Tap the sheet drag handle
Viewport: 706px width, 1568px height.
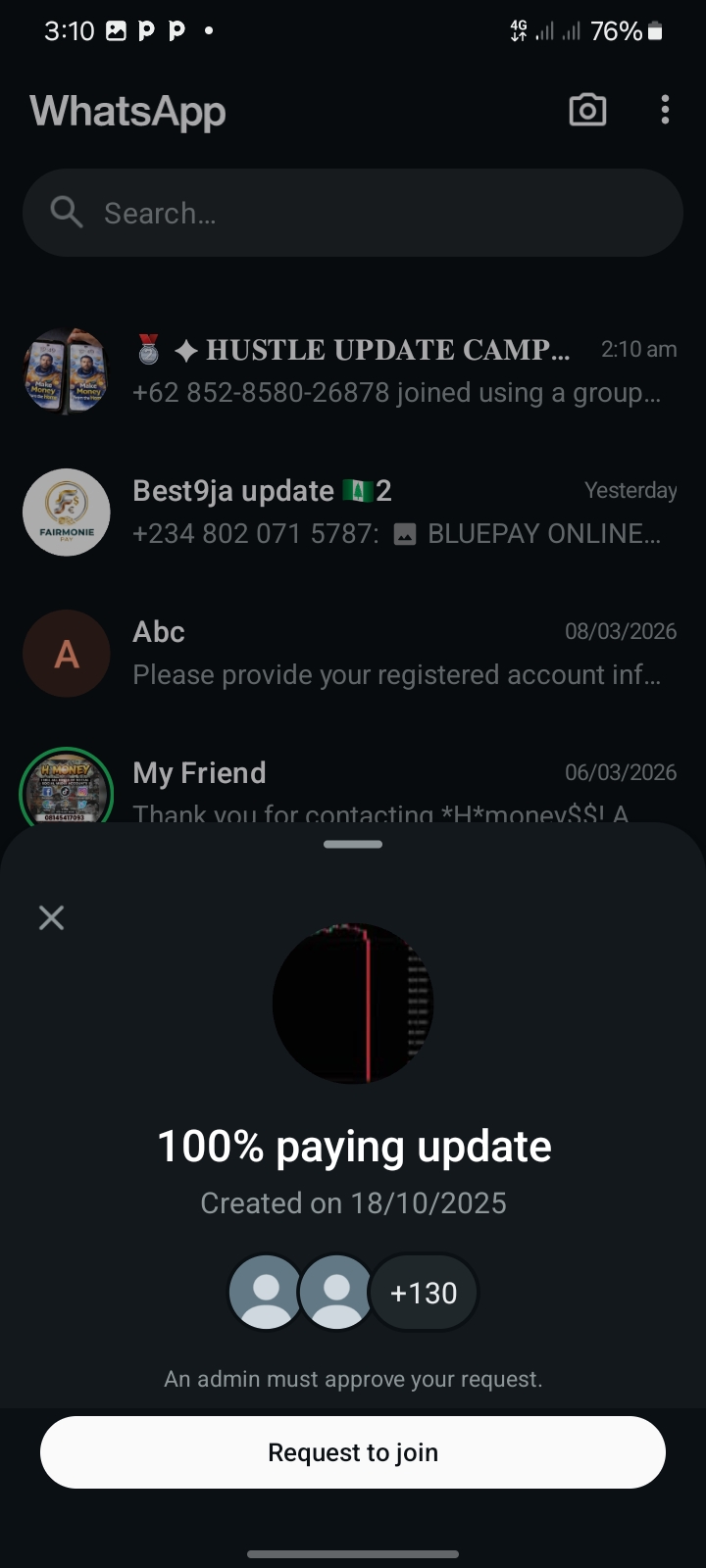[x=353, y=844]
